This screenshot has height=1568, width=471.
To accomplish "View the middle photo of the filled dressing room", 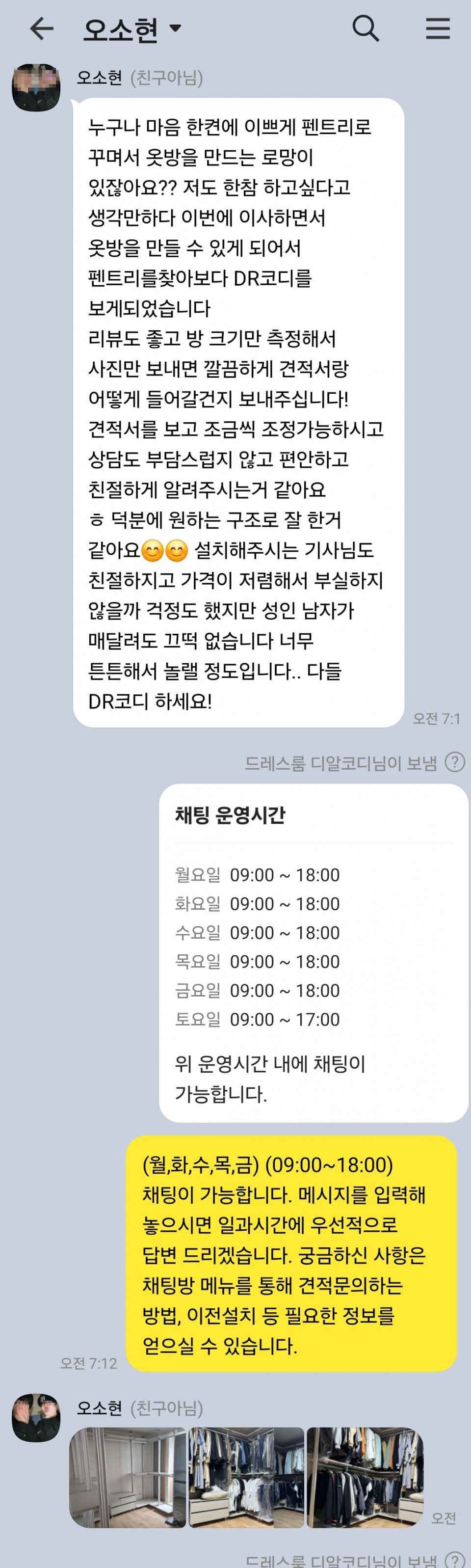I will (x=246, y=1477).
